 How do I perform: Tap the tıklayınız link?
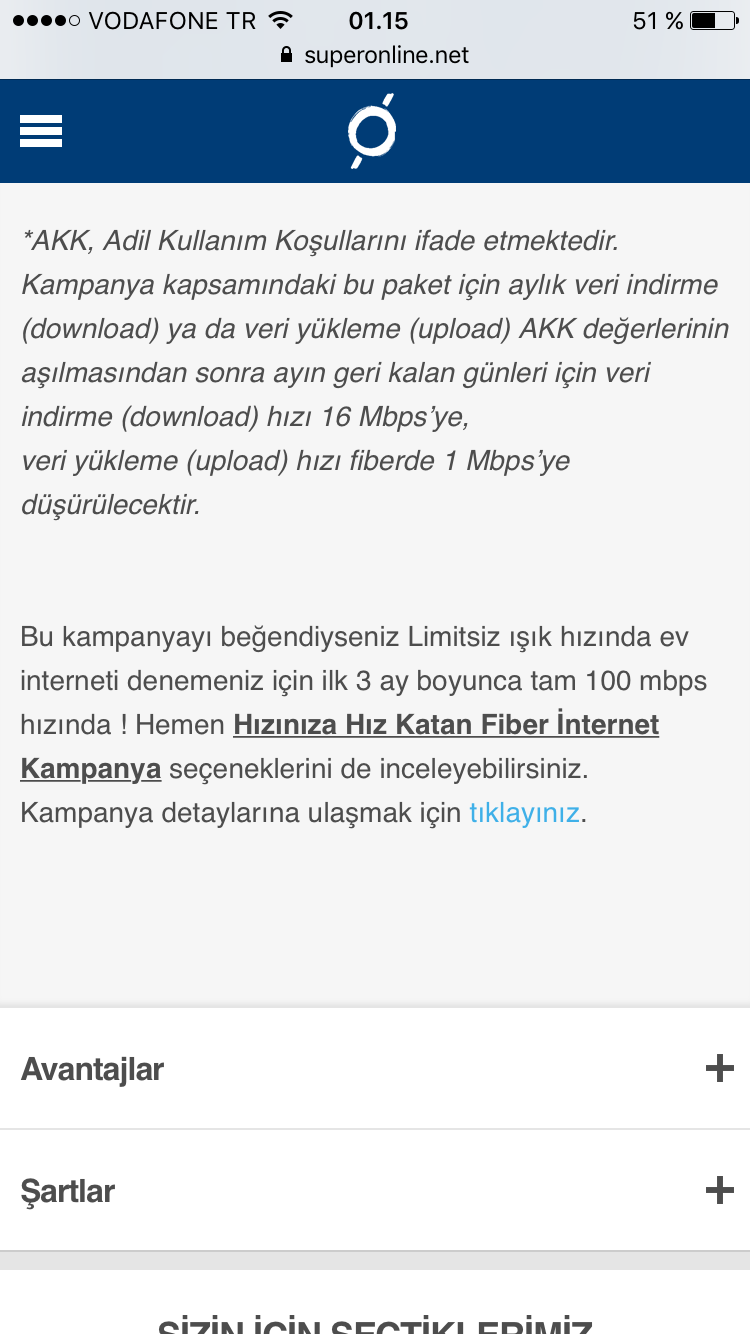pyautogui.click(x=524, y=813)
